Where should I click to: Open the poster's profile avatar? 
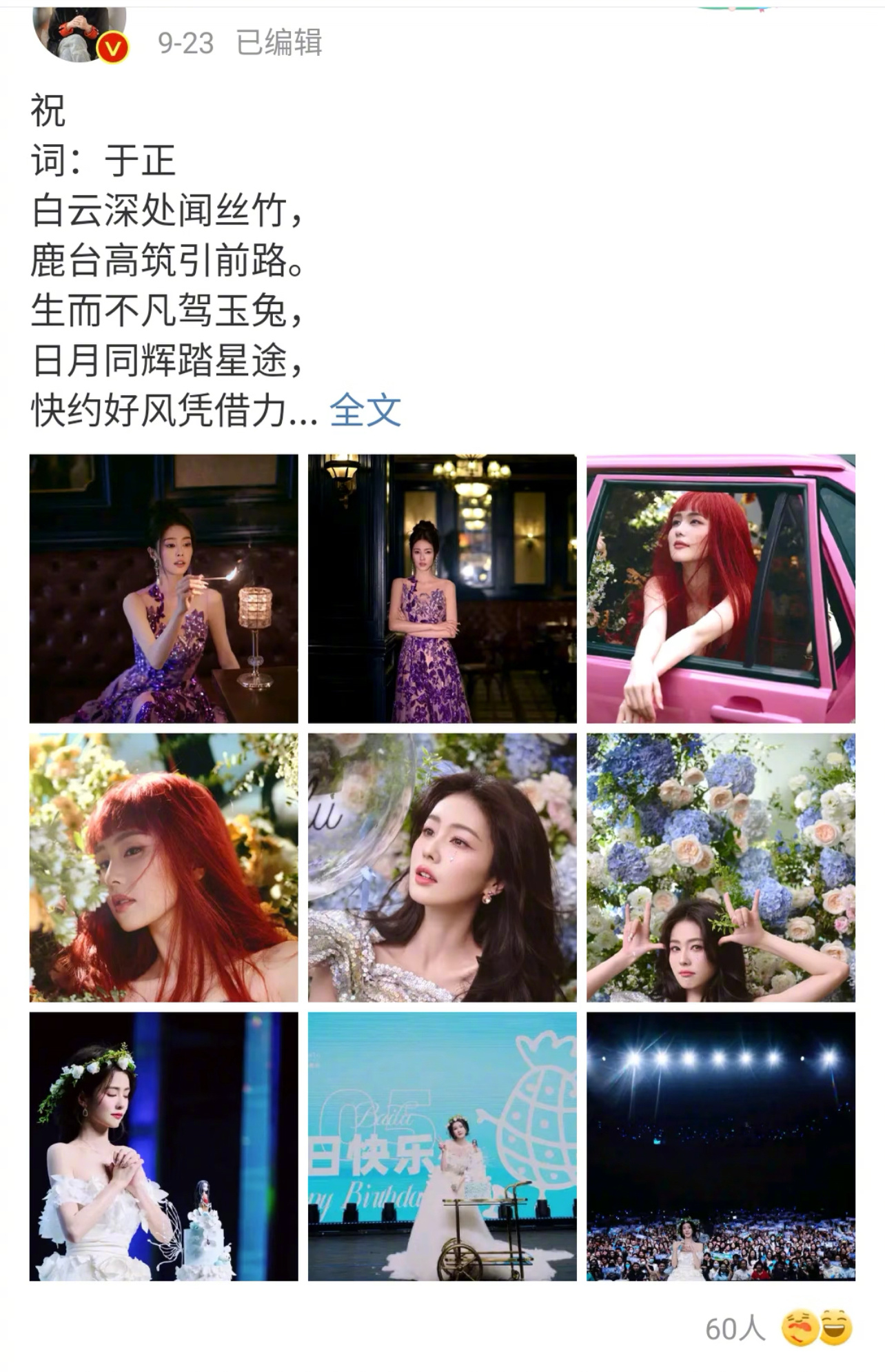click(x=81, y=34)
